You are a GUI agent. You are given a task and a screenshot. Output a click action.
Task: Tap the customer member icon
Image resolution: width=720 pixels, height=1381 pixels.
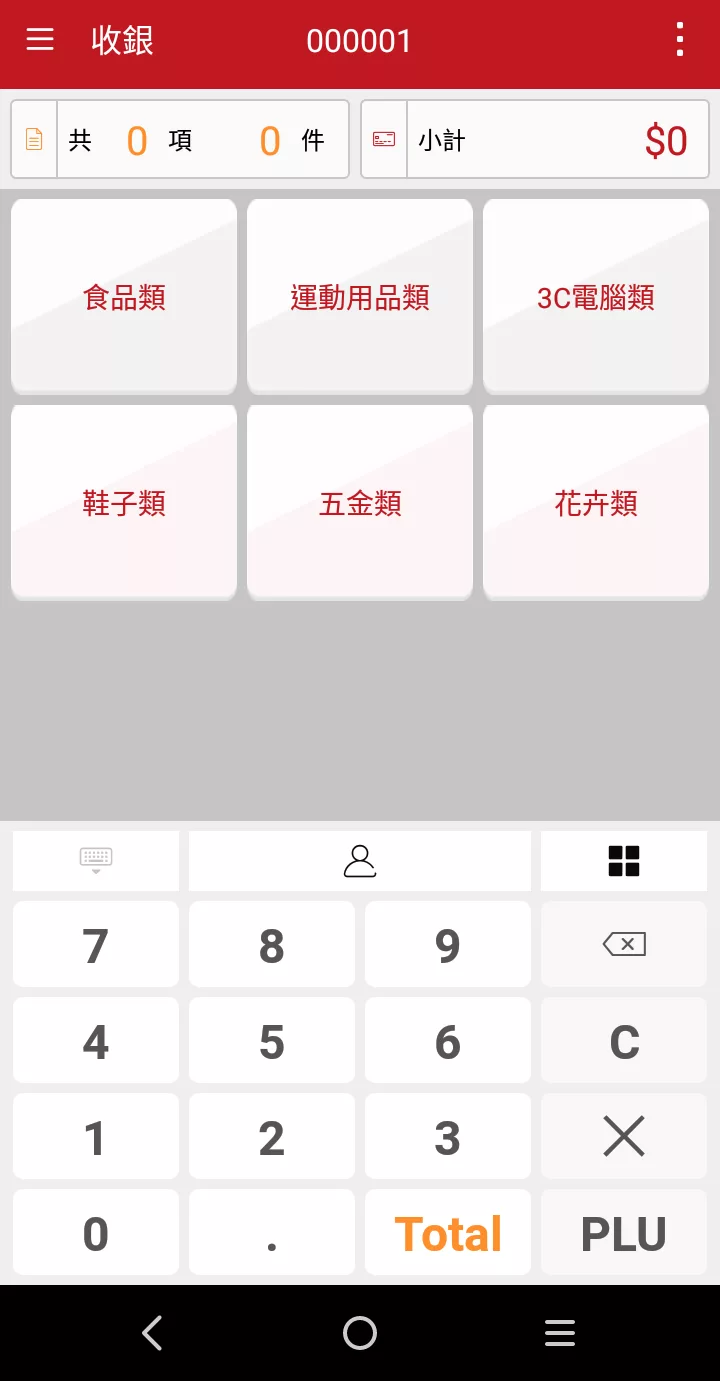(x=359, y=860)
